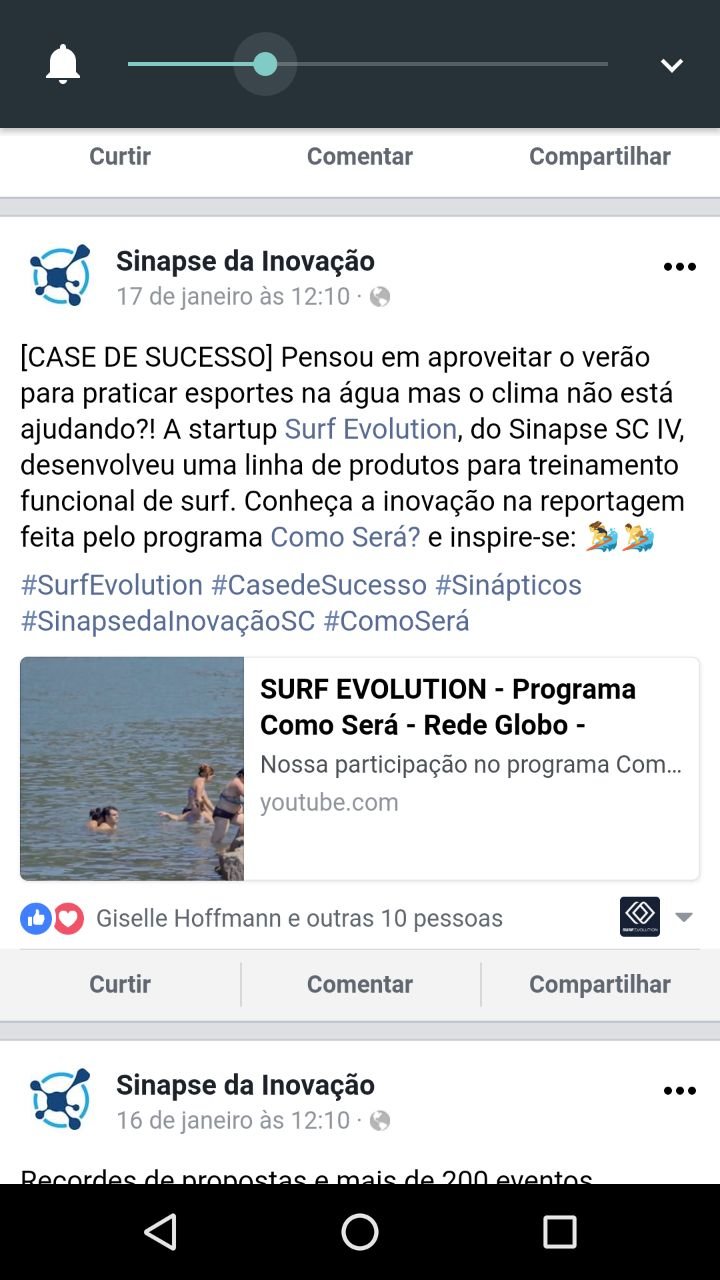Image resolution: width=720 pixels, height=1280 pixels.
Task: Expand the volume panel chevron
Action: click(671, 65)
